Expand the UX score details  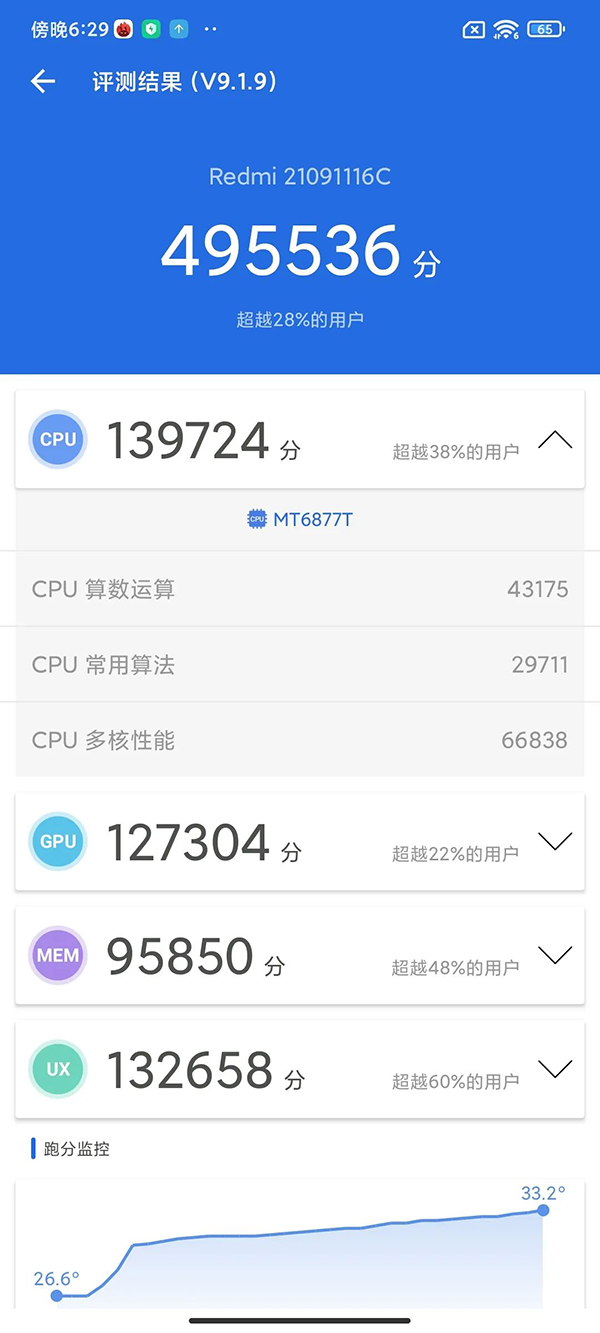555,1069
